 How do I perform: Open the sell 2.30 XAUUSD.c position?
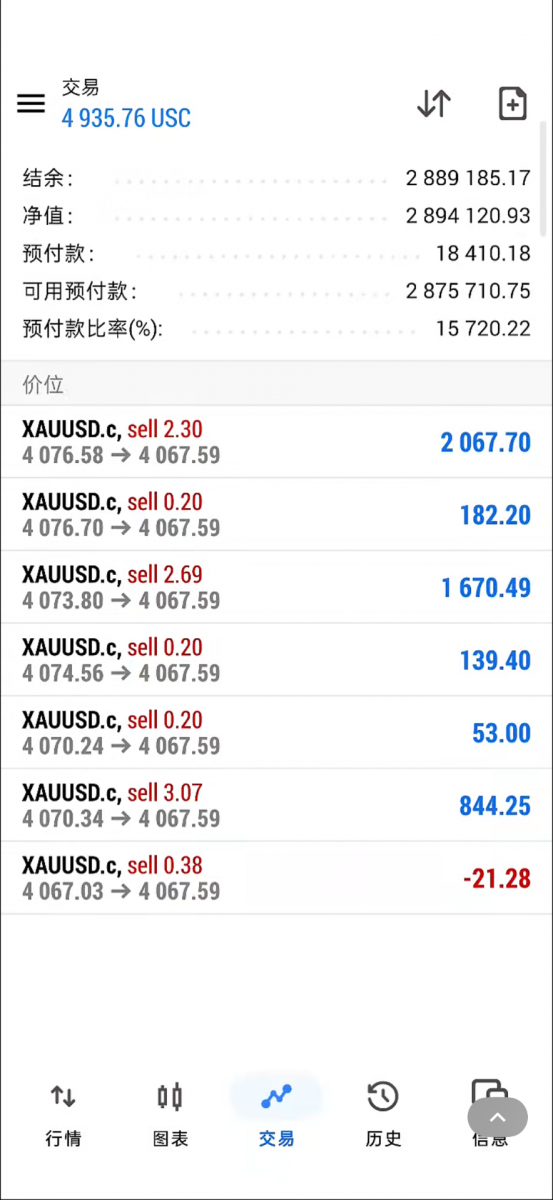pos(276,442)
